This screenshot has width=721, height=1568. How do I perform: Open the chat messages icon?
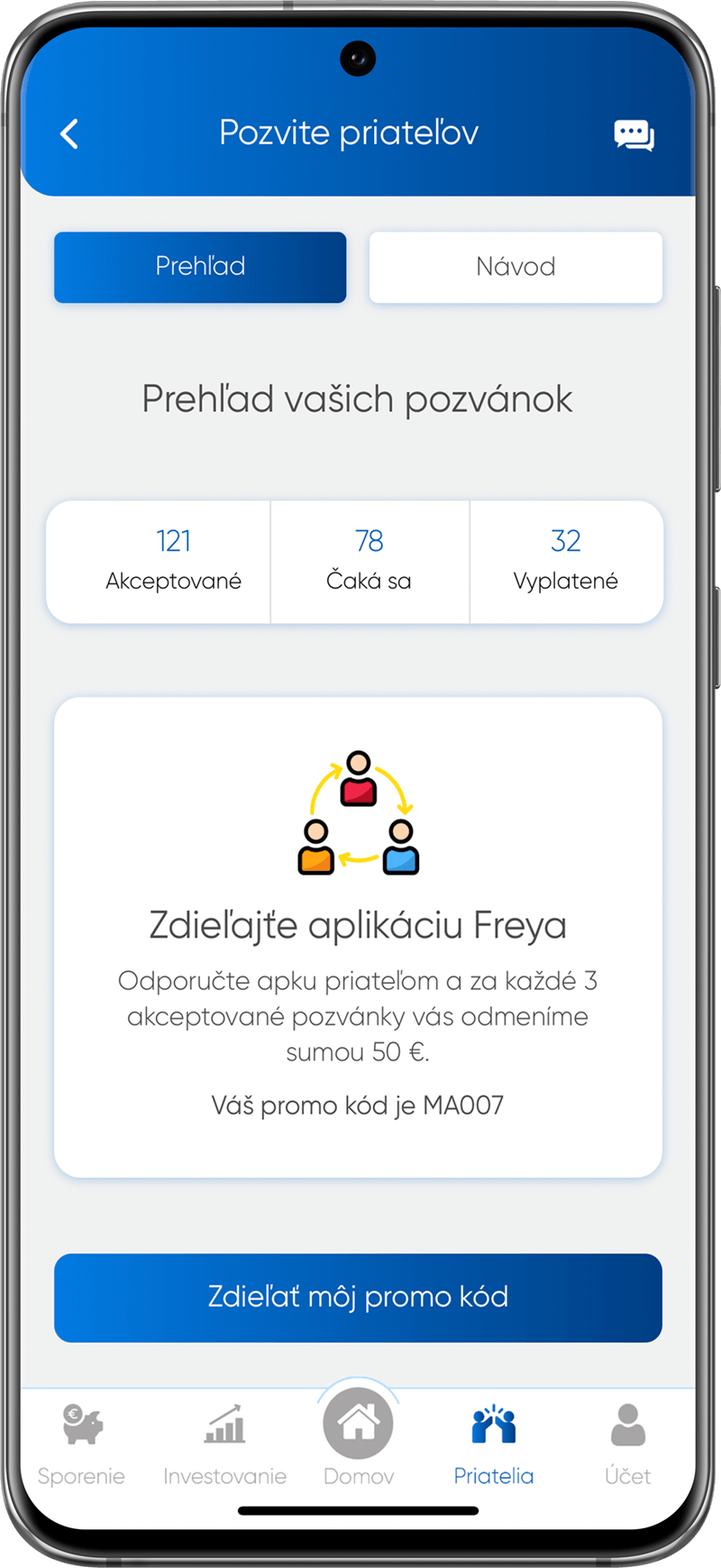click(x=634, y=134)
